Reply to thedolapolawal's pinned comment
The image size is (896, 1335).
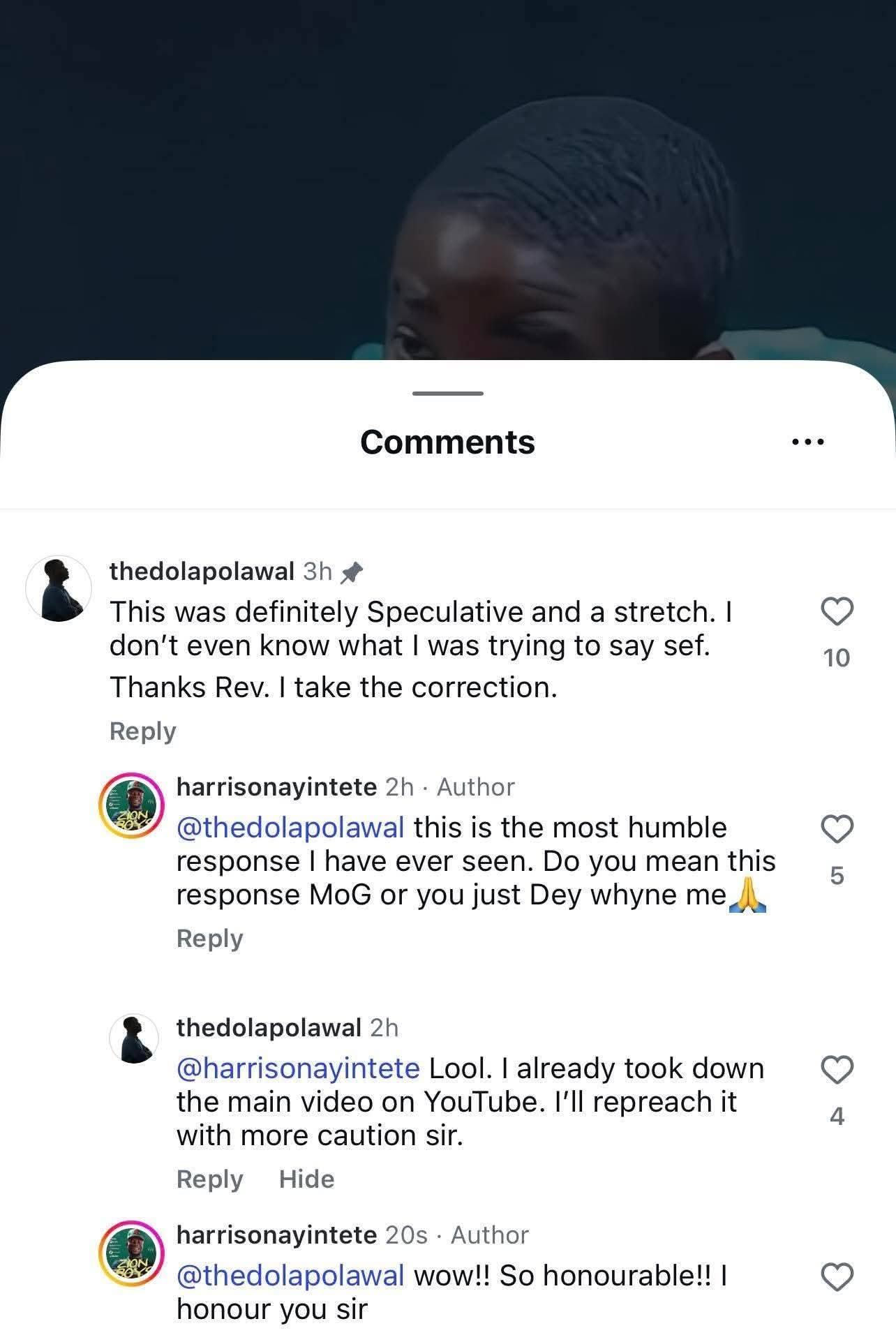pos(142,731)
